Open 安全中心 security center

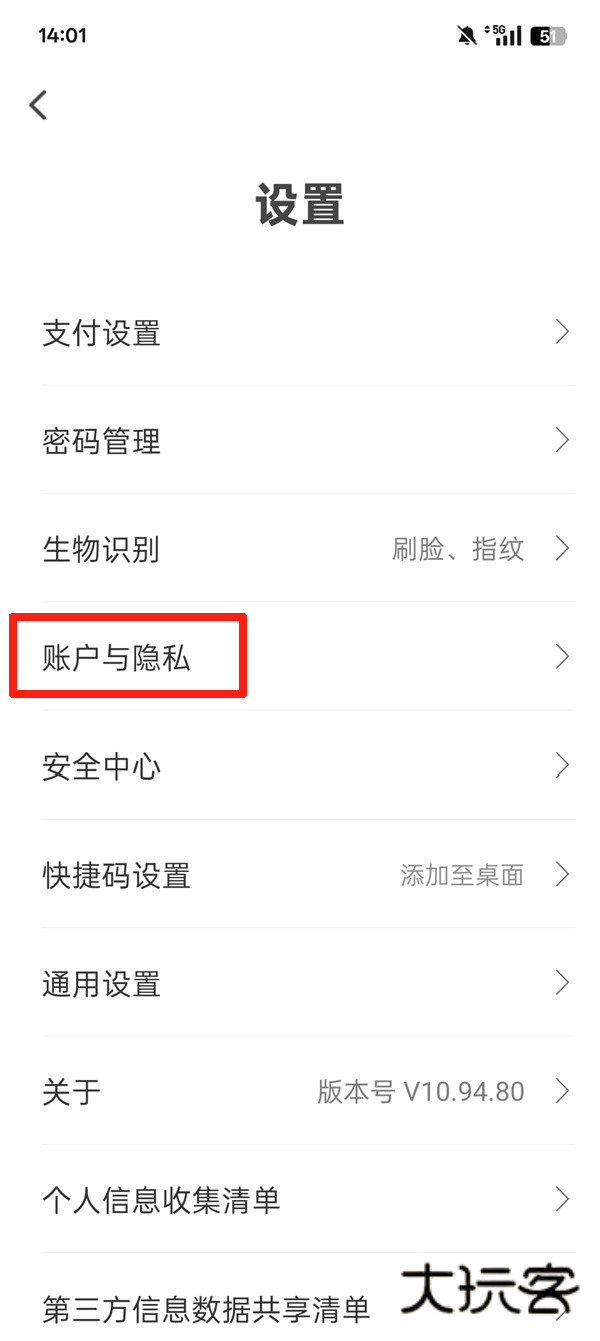click(300, 767)
